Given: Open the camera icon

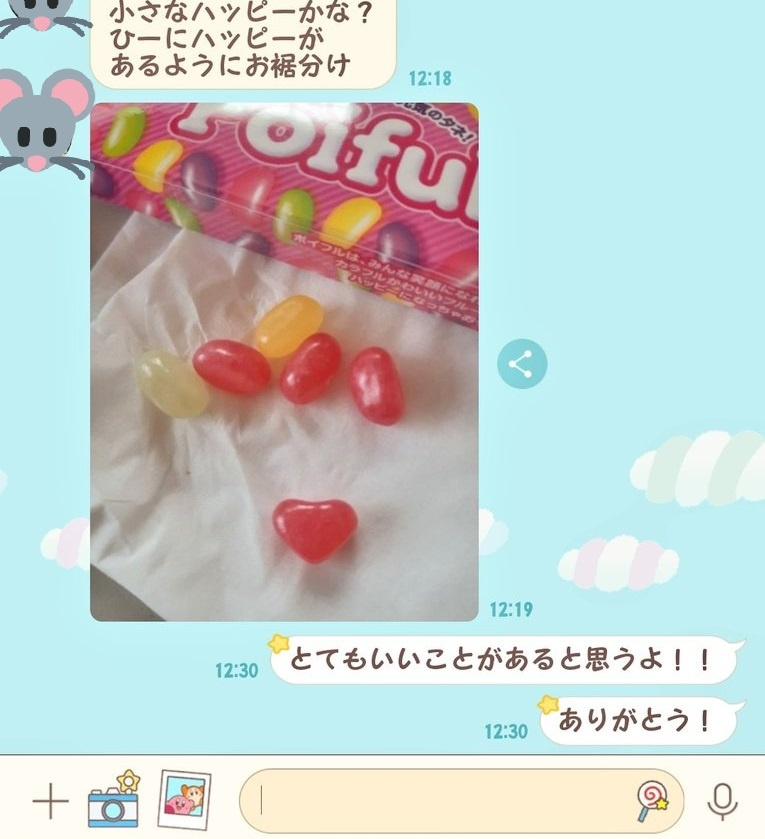Looking at the screenshot, I should pyautogui.click(x=113, y=800).
